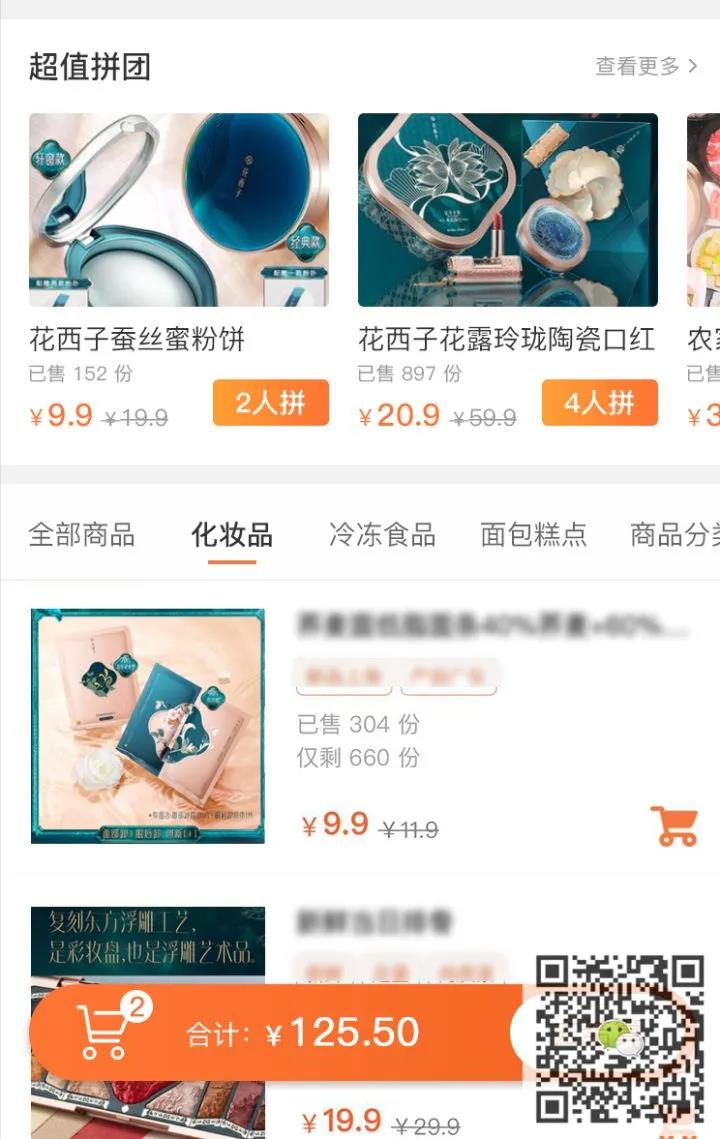Image resolution: width=720 pixels, height=1139 pixels.
Task: Open 查看更多 for group deals
Action: click(x=646, y=67)
